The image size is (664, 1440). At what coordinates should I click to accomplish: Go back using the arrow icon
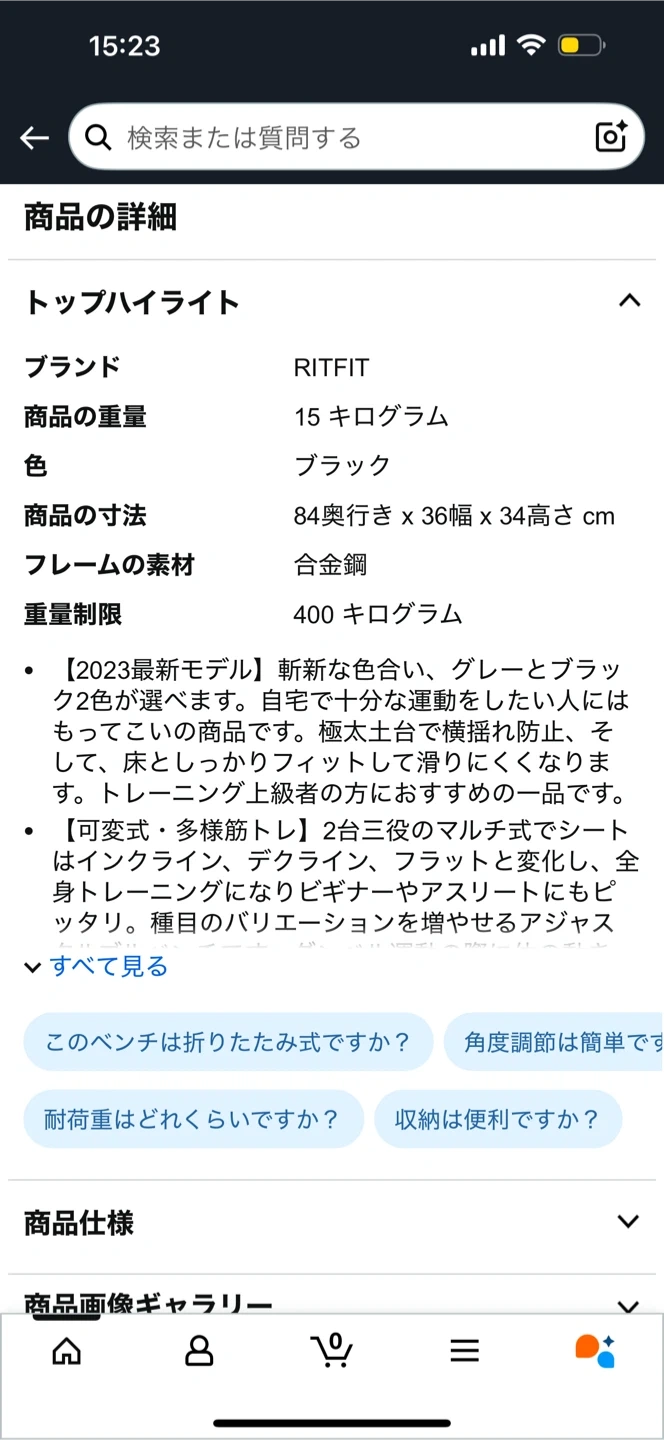tap(35, 138)
